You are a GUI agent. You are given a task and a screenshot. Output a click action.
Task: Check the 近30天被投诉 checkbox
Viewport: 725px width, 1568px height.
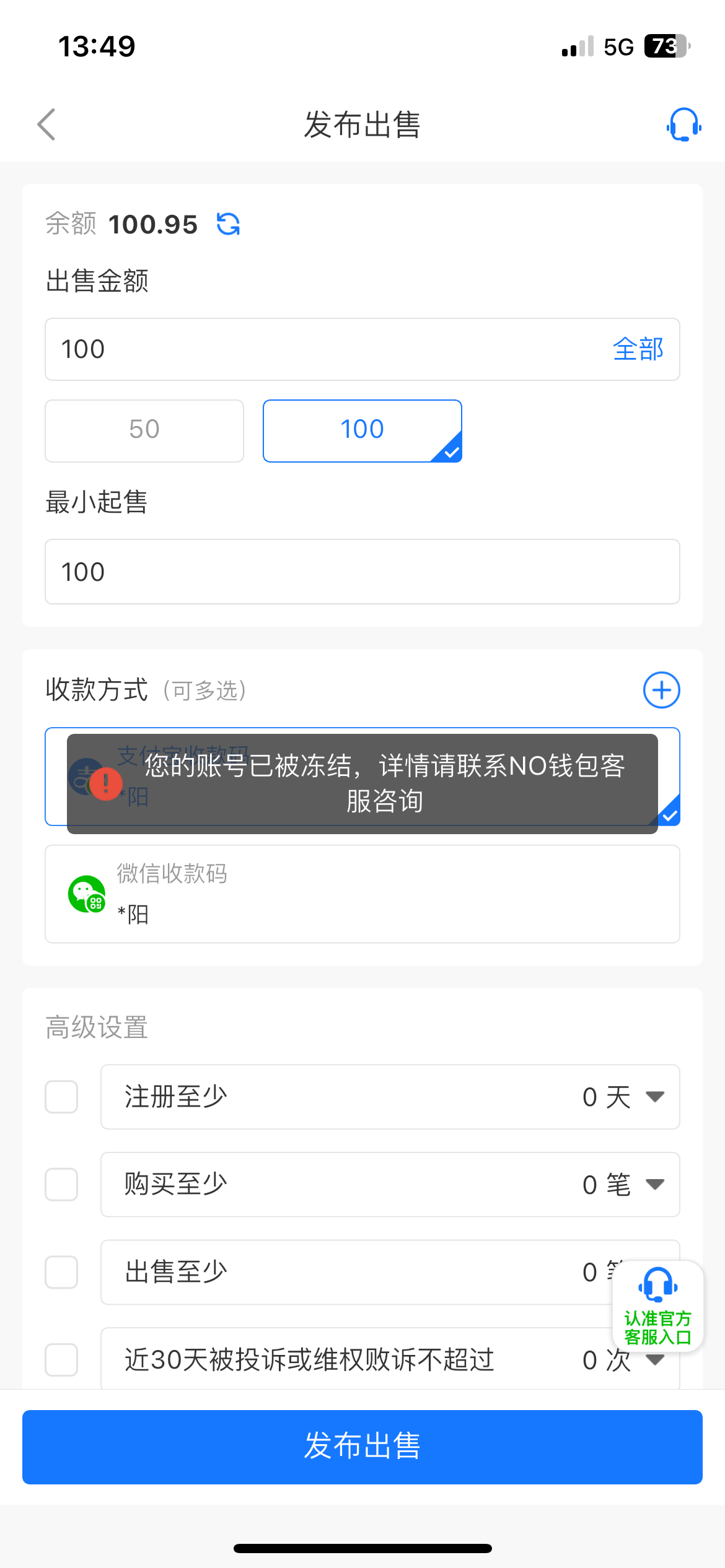point(61,1360)
